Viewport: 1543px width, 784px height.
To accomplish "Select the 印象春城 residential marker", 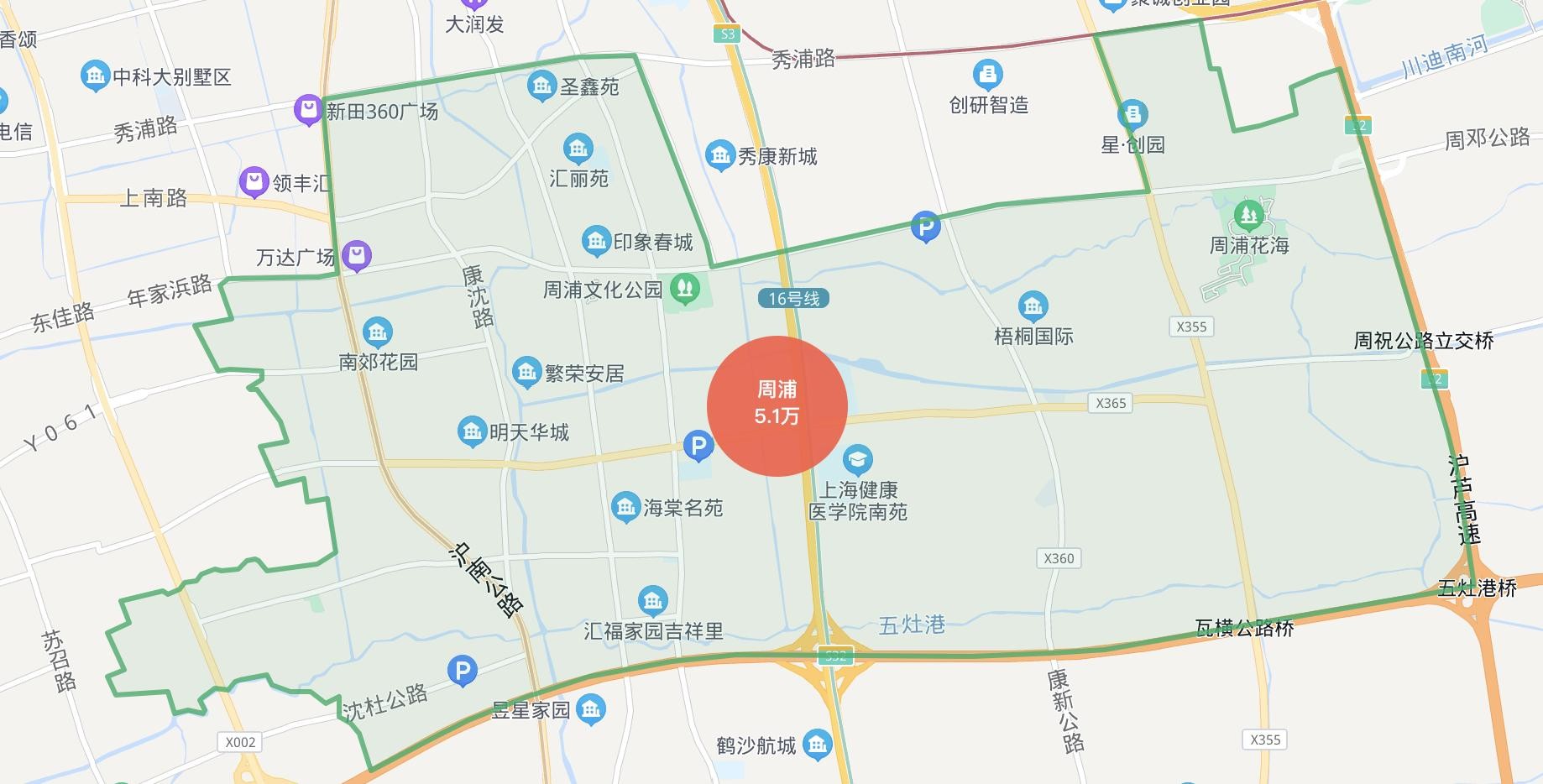I will (x=596, y=242).
